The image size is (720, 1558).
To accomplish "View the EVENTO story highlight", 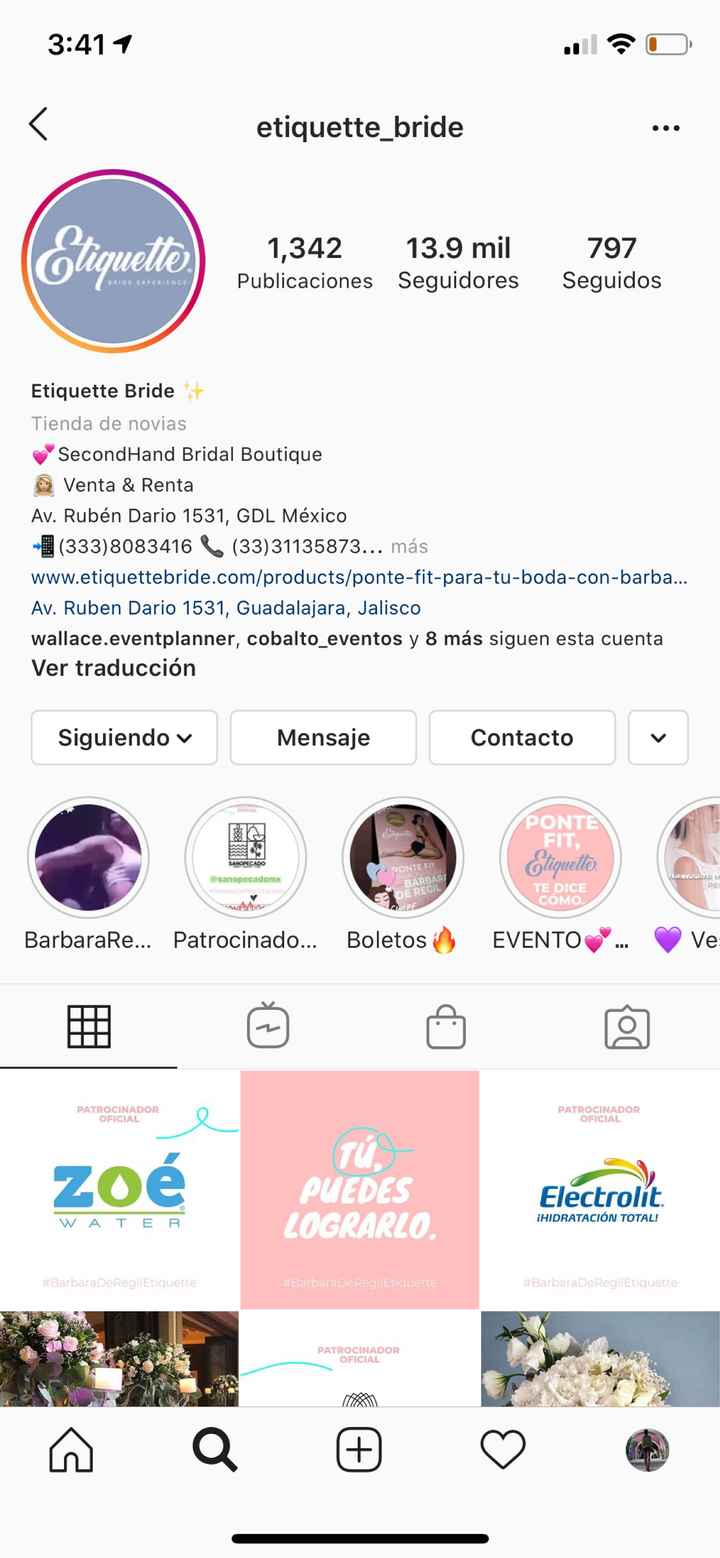I will tap(560, 857).
